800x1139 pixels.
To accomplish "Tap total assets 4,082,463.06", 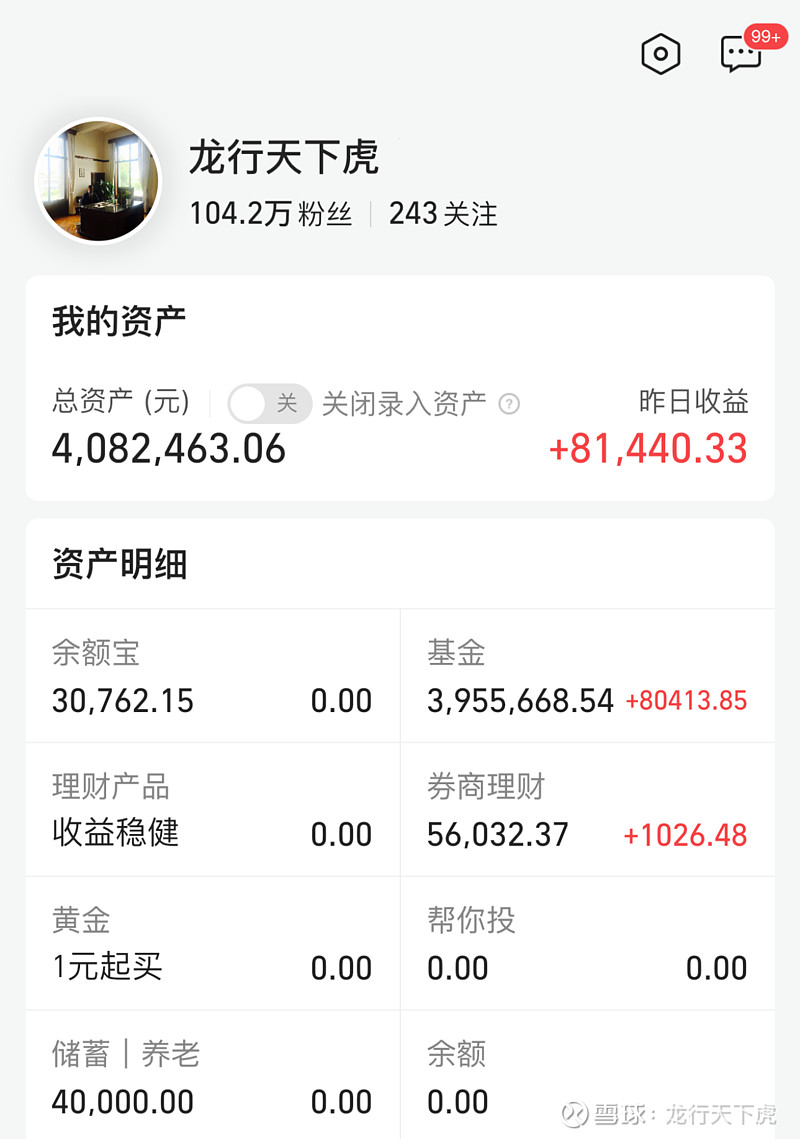I will [167, 449].
